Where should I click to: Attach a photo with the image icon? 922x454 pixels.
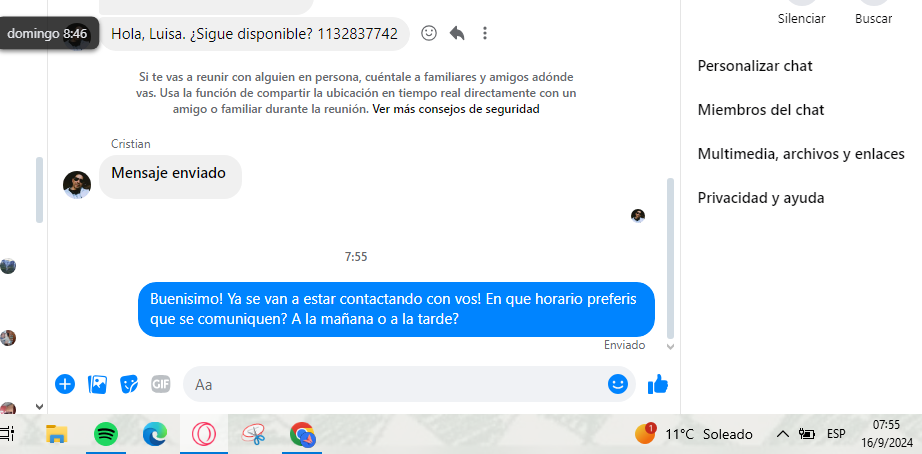click(x=97, y=383)
